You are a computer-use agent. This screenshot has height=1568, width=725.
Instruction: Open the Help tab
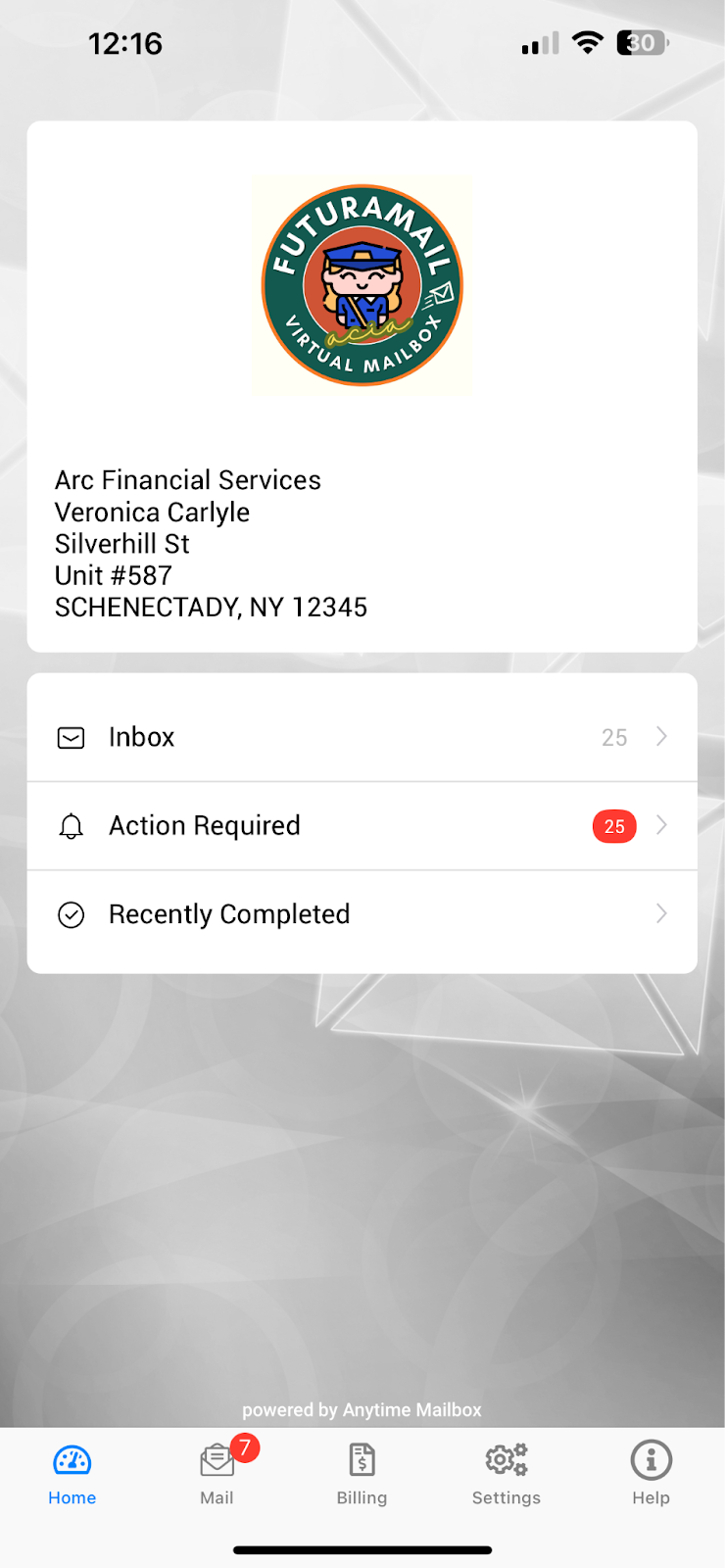(x=651, y=1474)
